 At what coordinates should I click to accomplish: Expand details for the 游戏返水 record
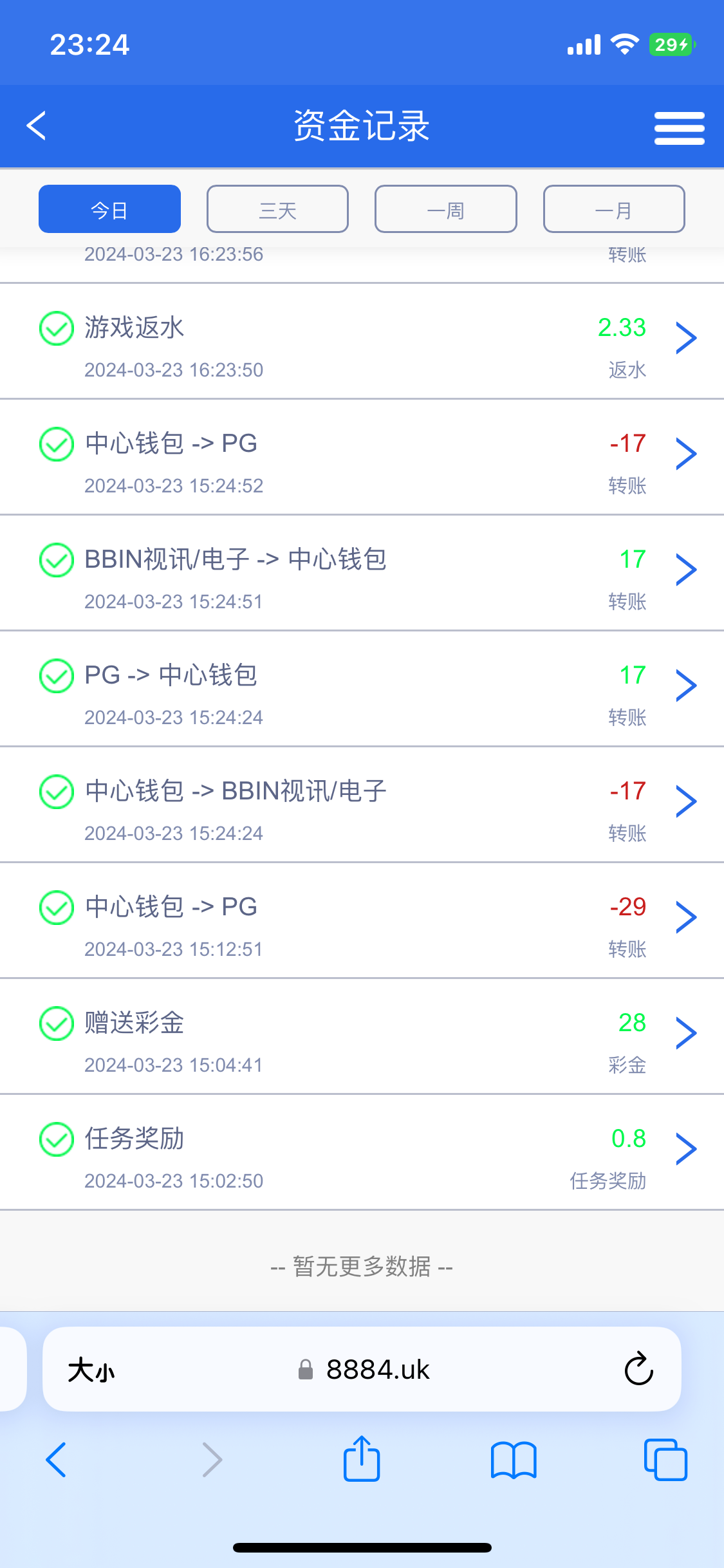pyautogui.click(x=686, y=337)
